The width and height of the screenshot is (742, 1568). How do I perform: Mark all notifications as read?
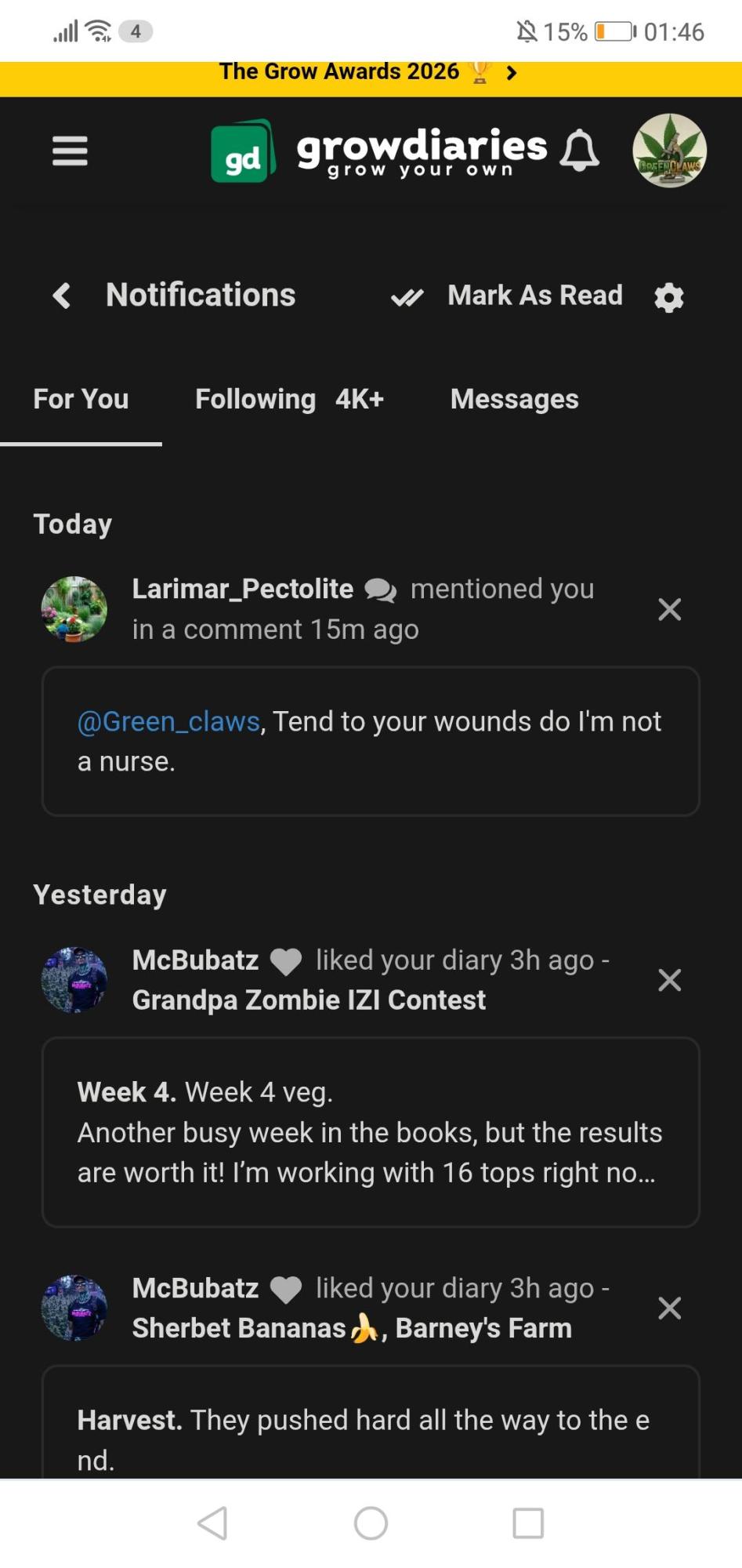click(x=508, y=296)
